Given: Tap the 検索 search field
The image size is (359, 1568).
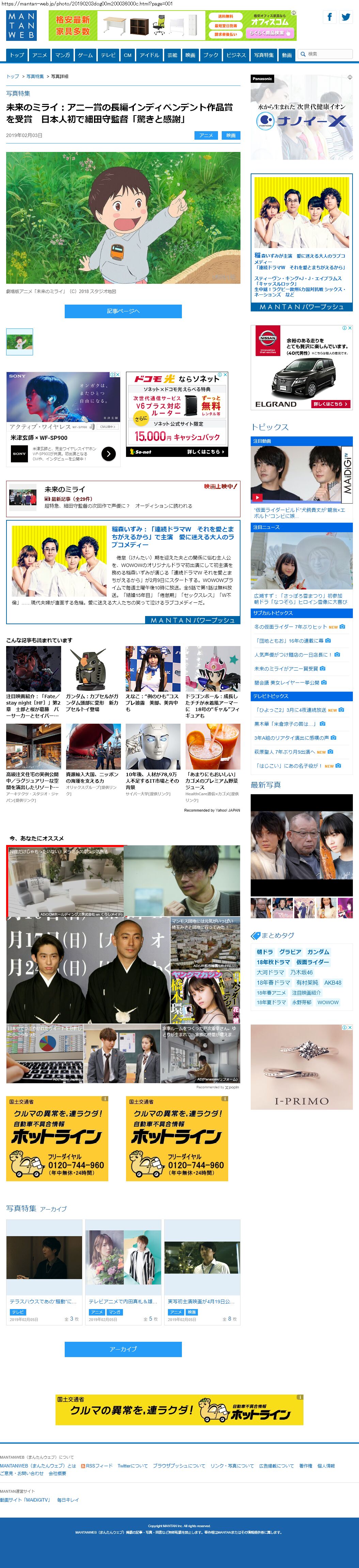Looking at the screenshot, I should click(x=329, y=54).
